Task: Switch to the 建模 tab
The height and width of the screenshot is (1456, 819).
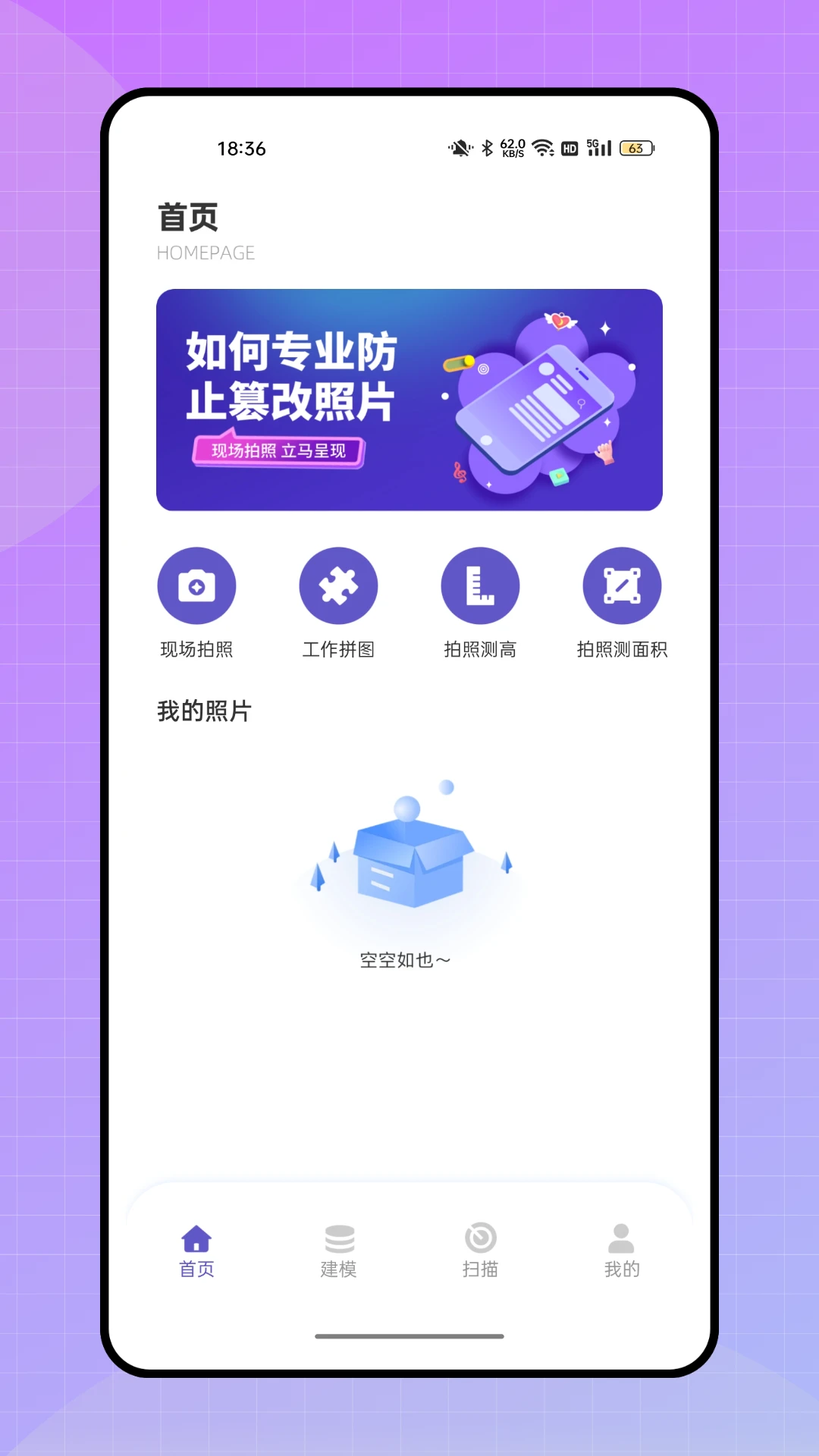Action: click(x=338, y=1251)
